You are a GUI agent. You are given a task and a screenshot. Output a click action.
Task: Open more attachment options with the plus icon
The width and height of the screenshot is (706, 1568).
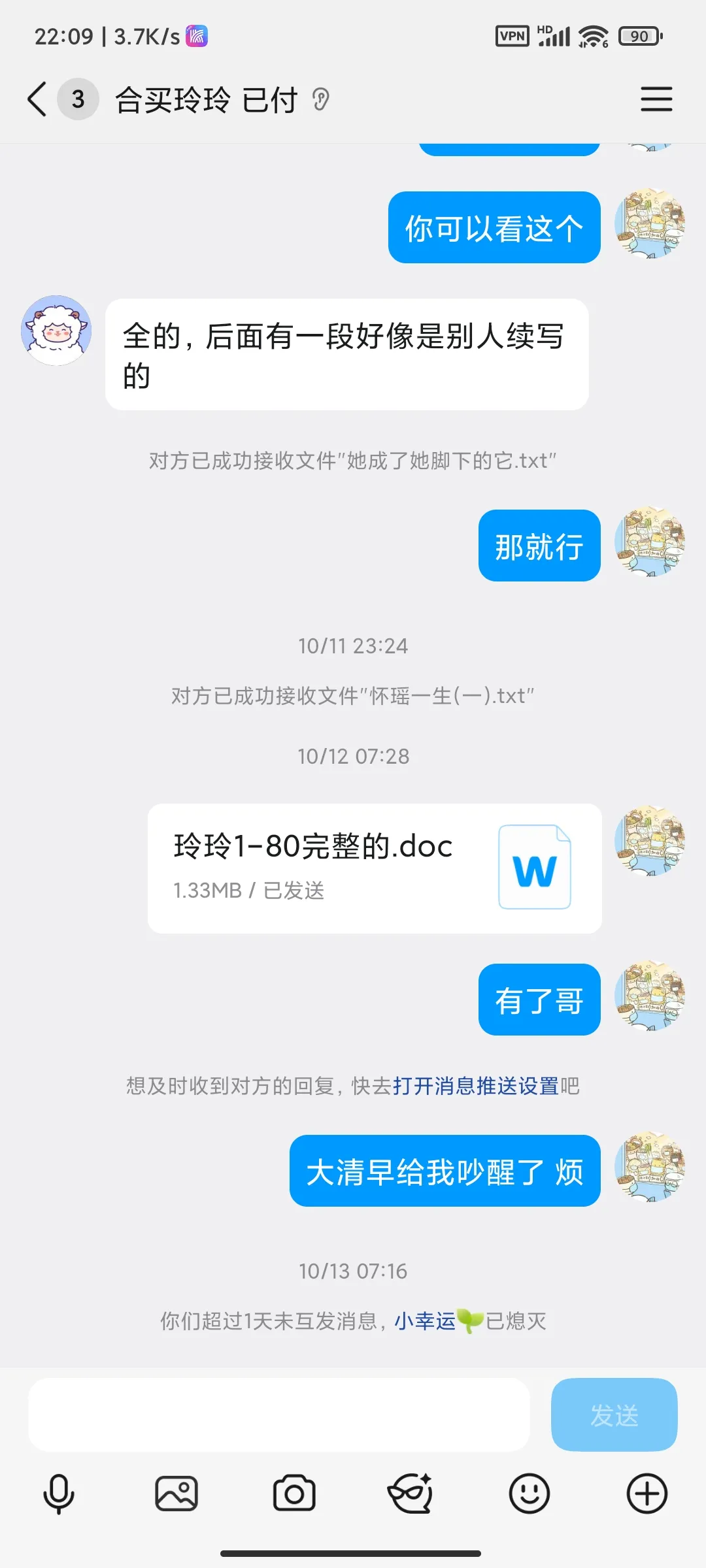(x=647, y=1494)
